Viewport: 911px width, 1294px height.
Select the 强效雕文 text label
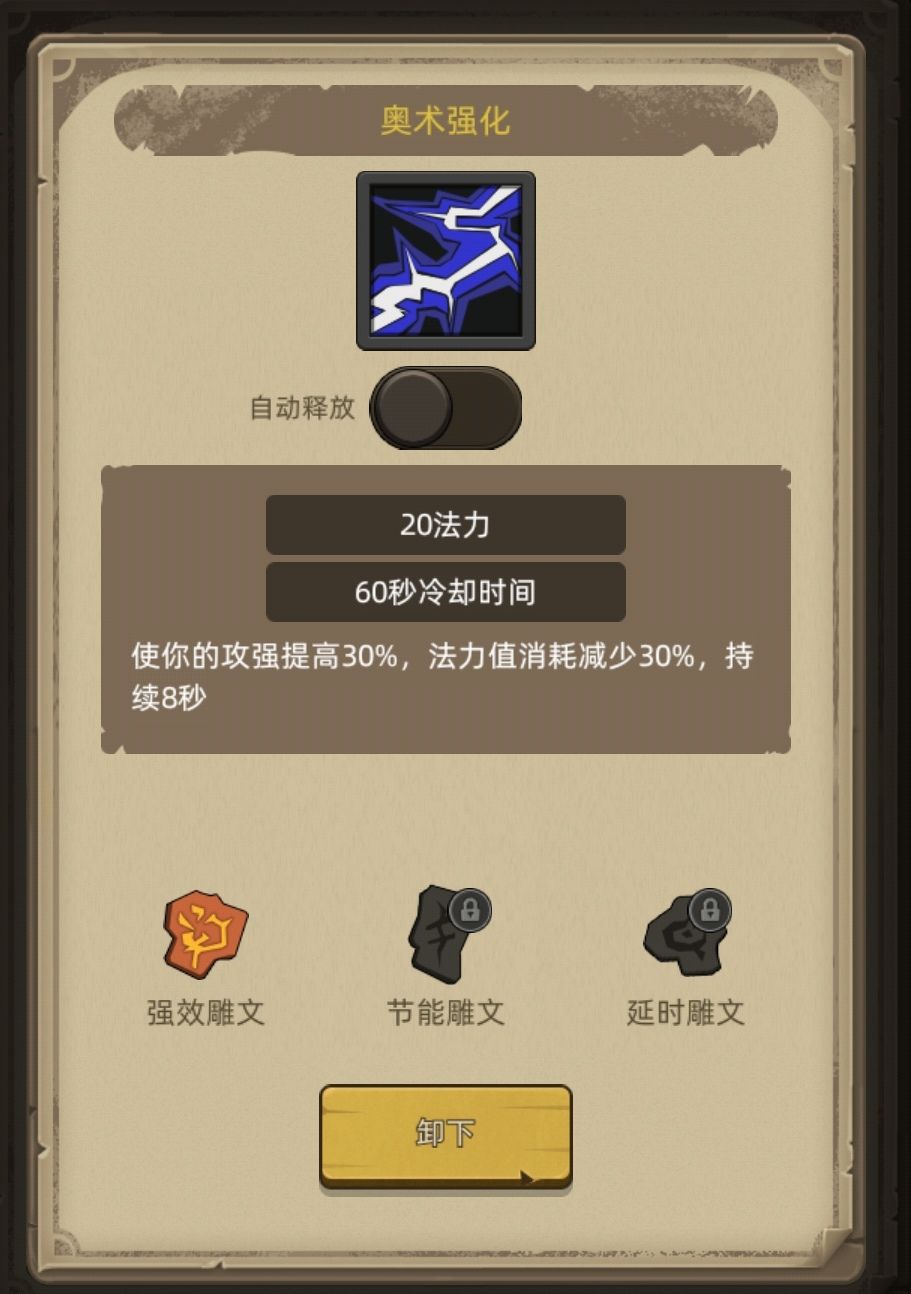(x=205, y=1012)
